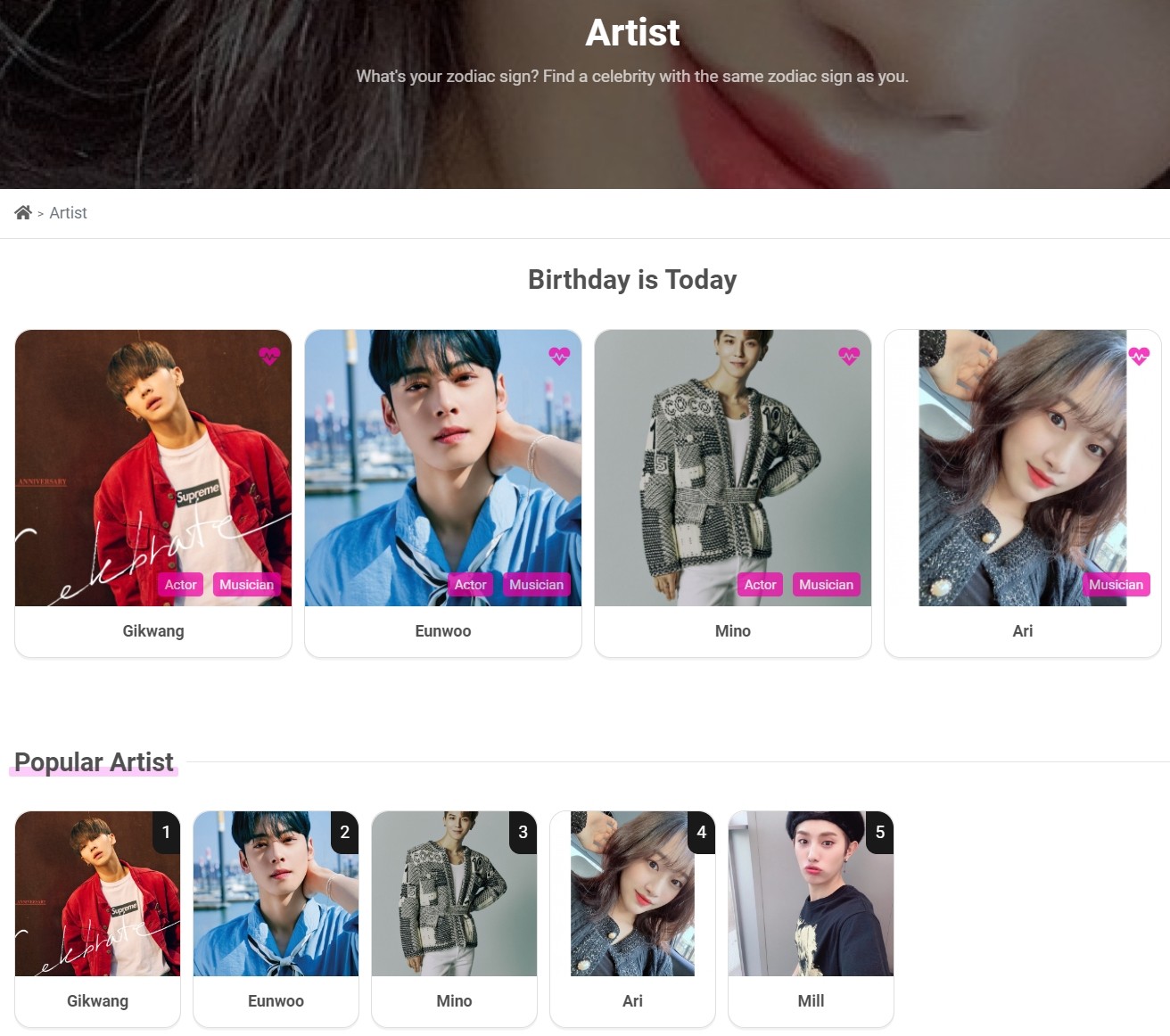1170x1036 pixels.
Task: Choose the Actor tag on Mino's card
Action: 760,585
